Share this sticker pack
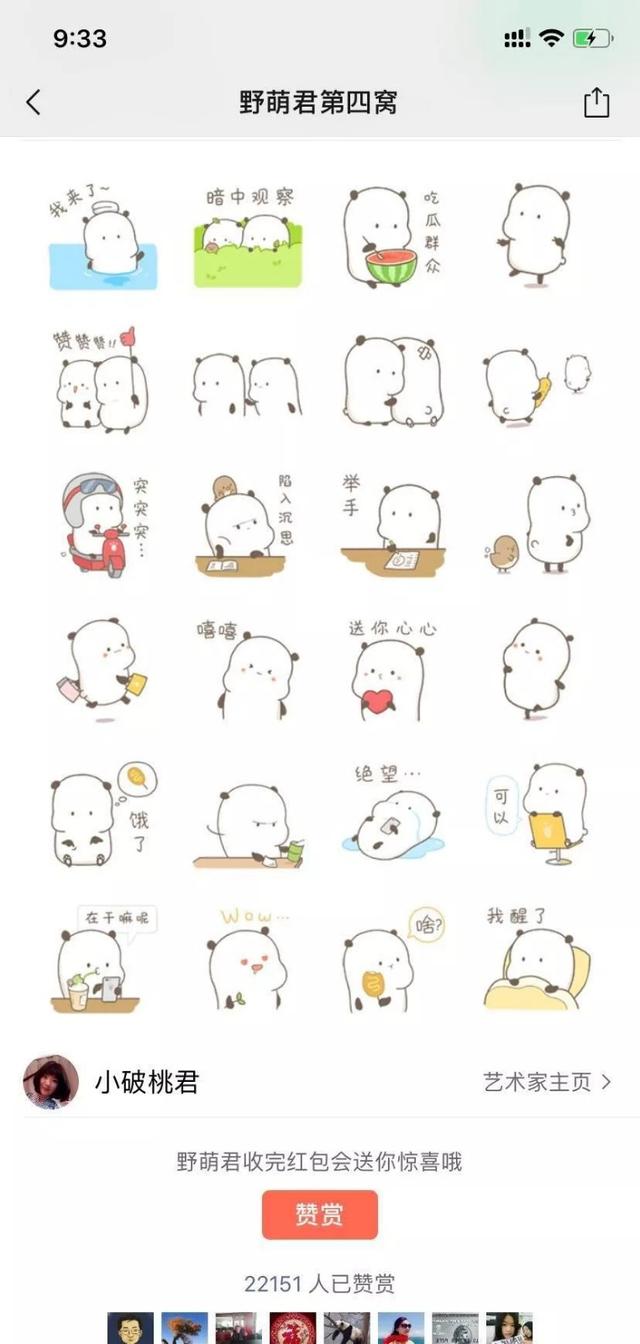 pyautogui.click(x=596, y=102)
